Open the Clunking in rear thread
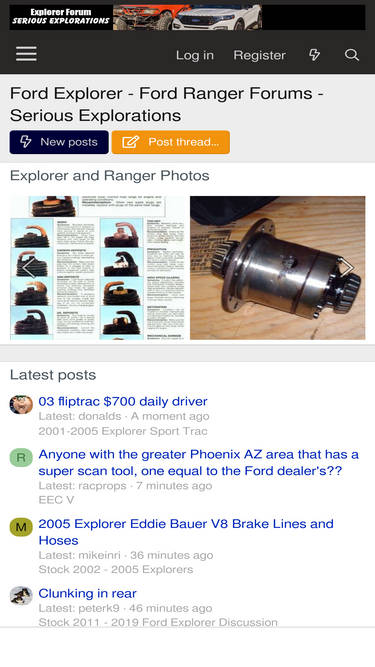This screenshot has width=375, height=667. click(88, 593)
